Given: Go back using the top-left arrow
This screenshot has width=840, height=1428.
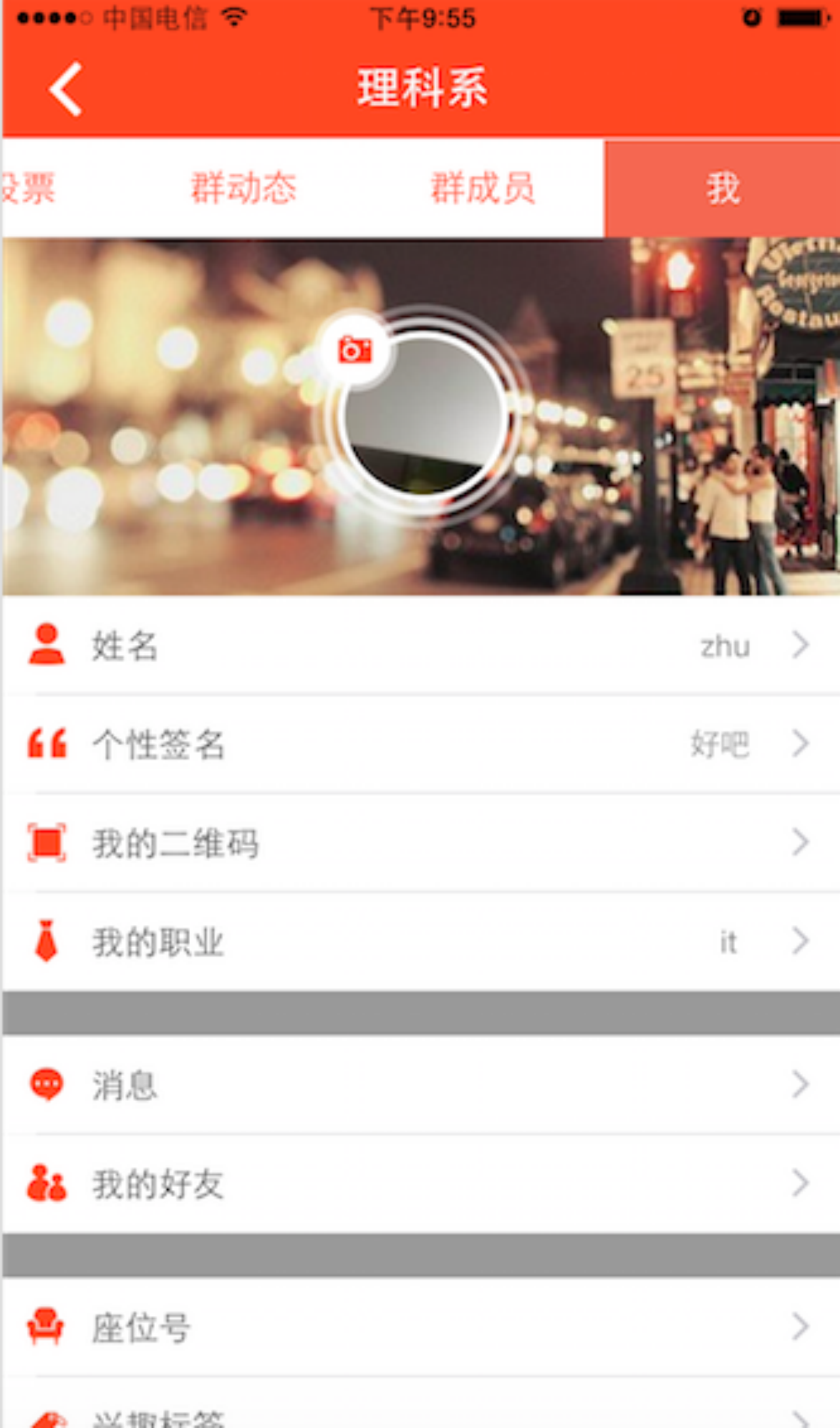Looking at the screenshot, I should pos(65,89).
